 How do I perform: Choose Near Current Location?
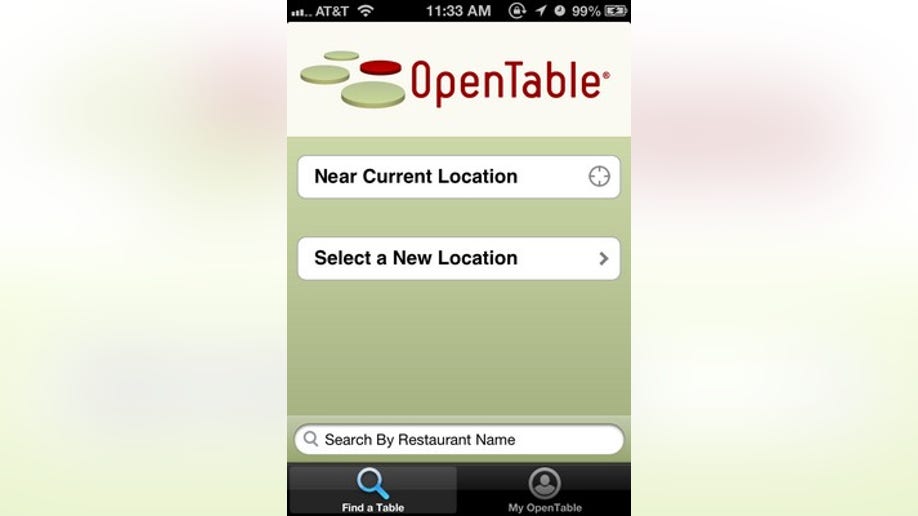[458, 177]
